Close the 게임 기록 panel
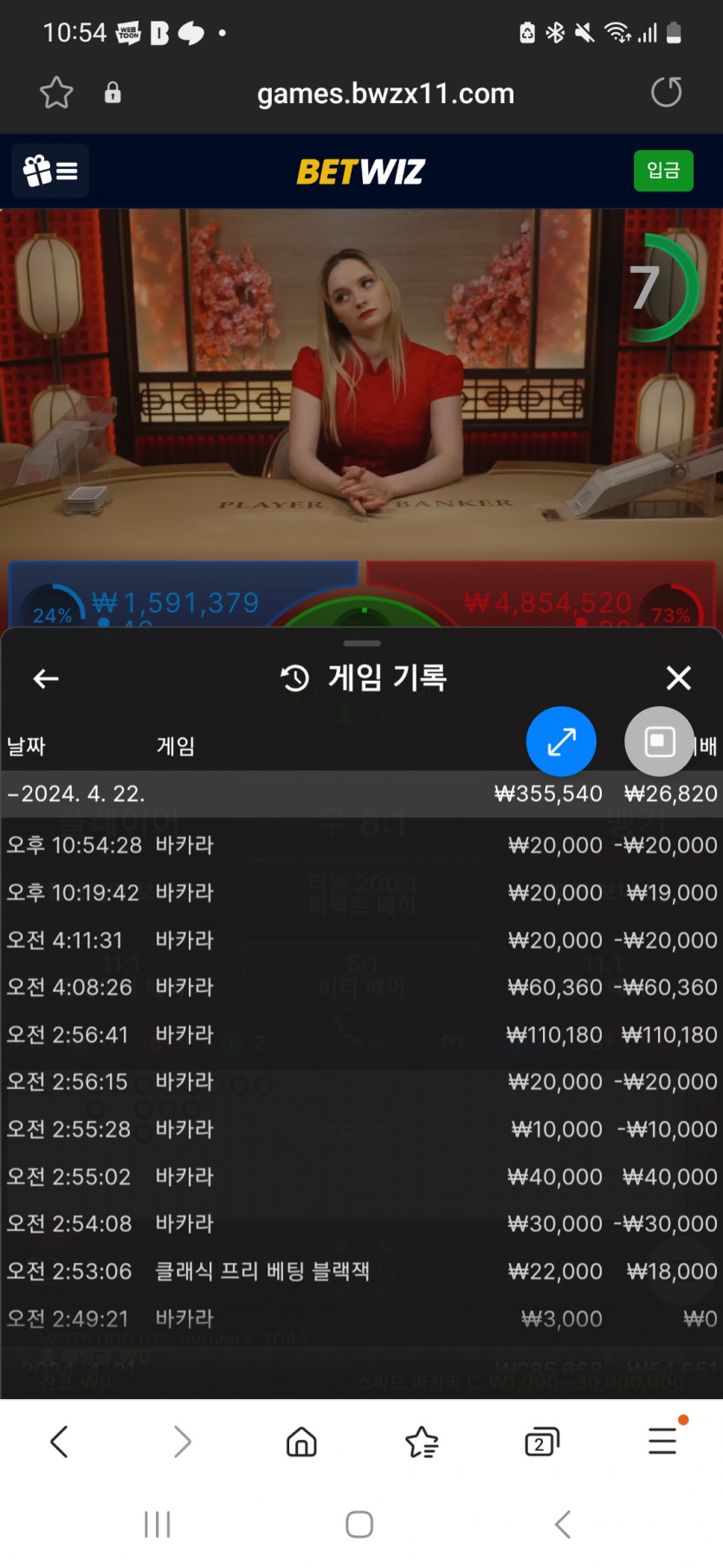The height and width of the screenshot is (1568, 723). pyautogui.click(x=678, y=677)
